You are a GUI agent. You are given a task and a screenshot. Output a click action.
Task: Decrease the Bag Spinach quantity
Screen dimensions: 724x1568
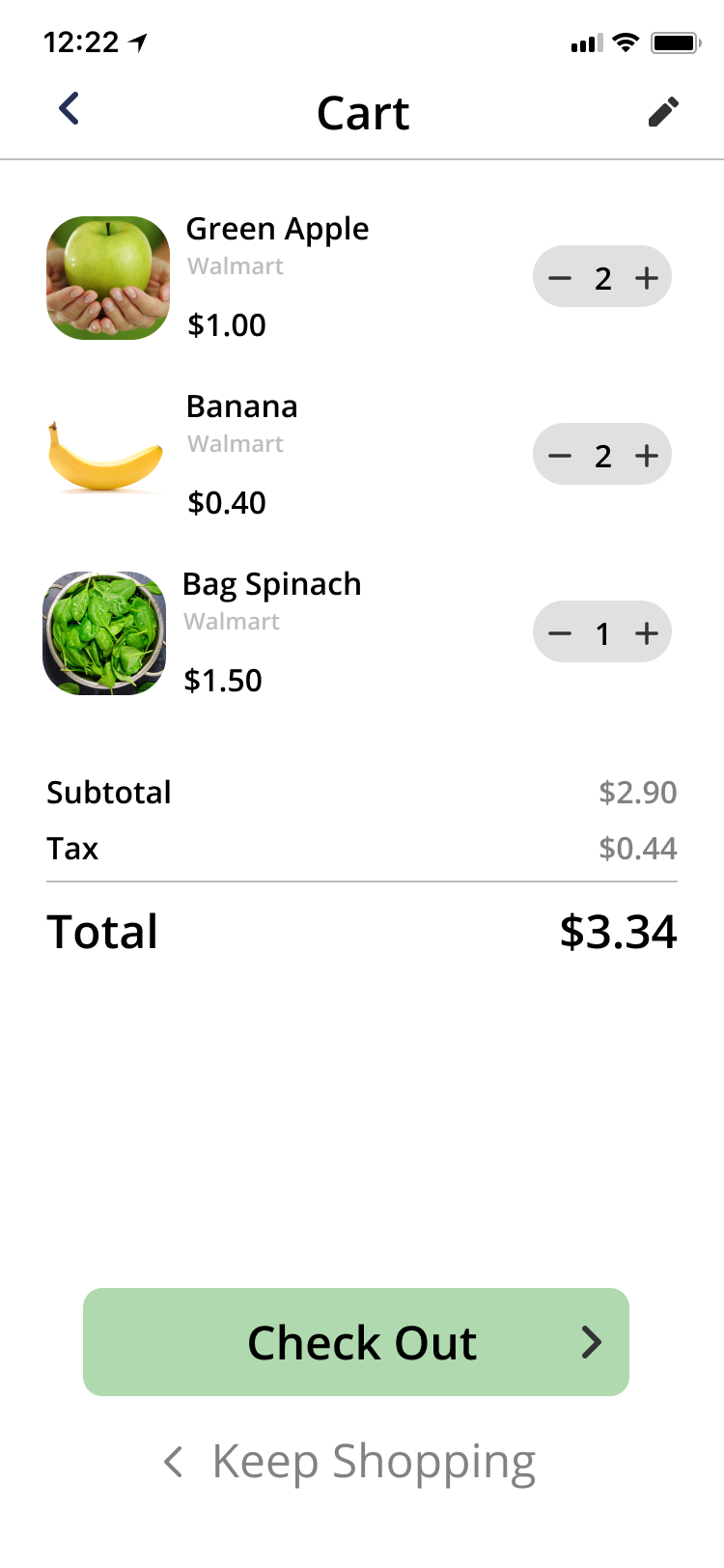click(x=560, y=633)
